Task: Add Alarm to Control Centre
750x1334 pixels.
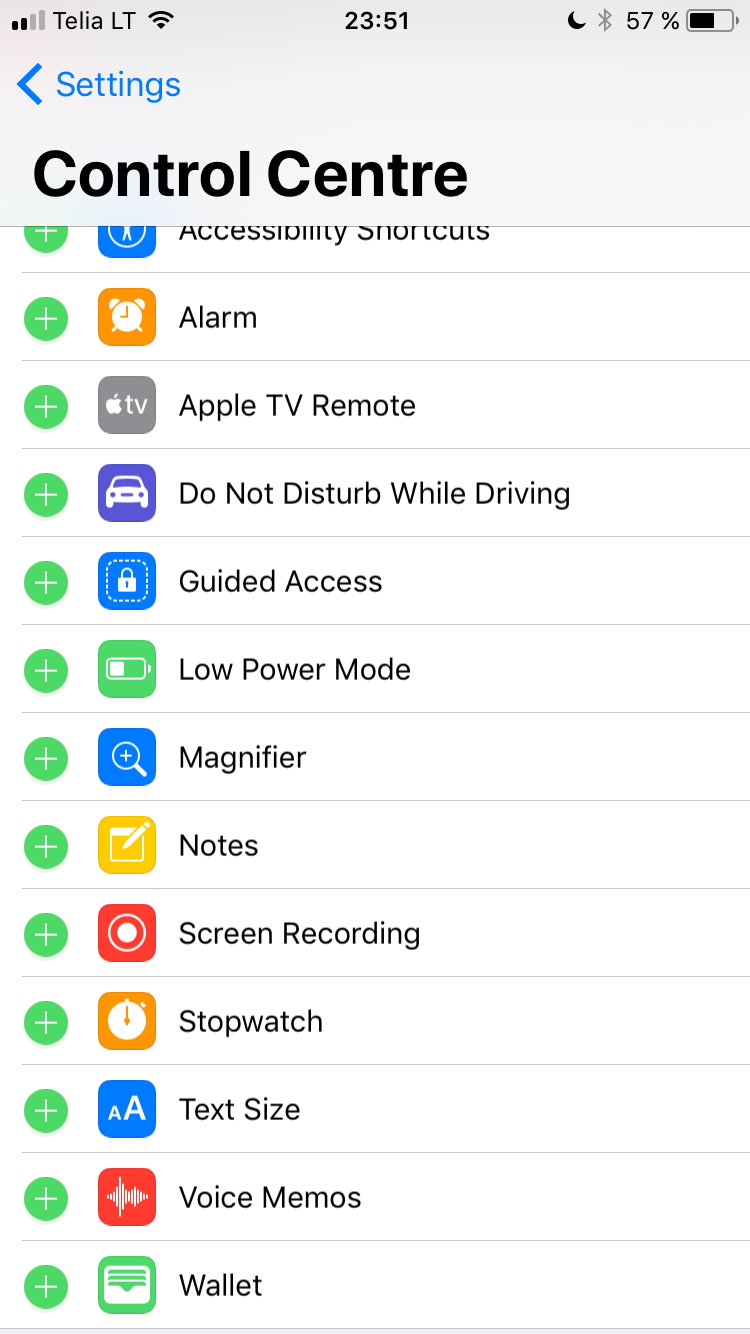Action: tap(45, 318)
